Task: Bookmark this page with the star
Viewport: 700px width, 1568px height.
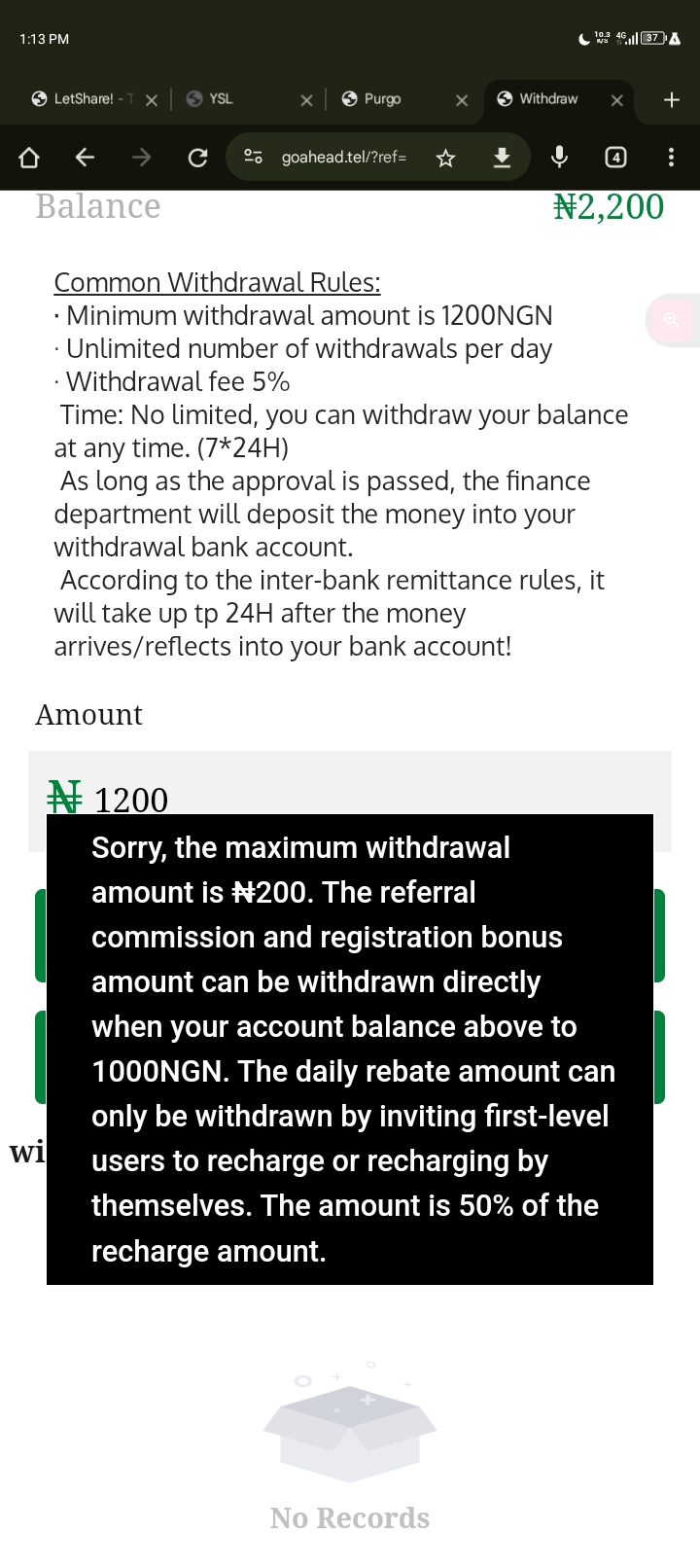Action: 445,158
